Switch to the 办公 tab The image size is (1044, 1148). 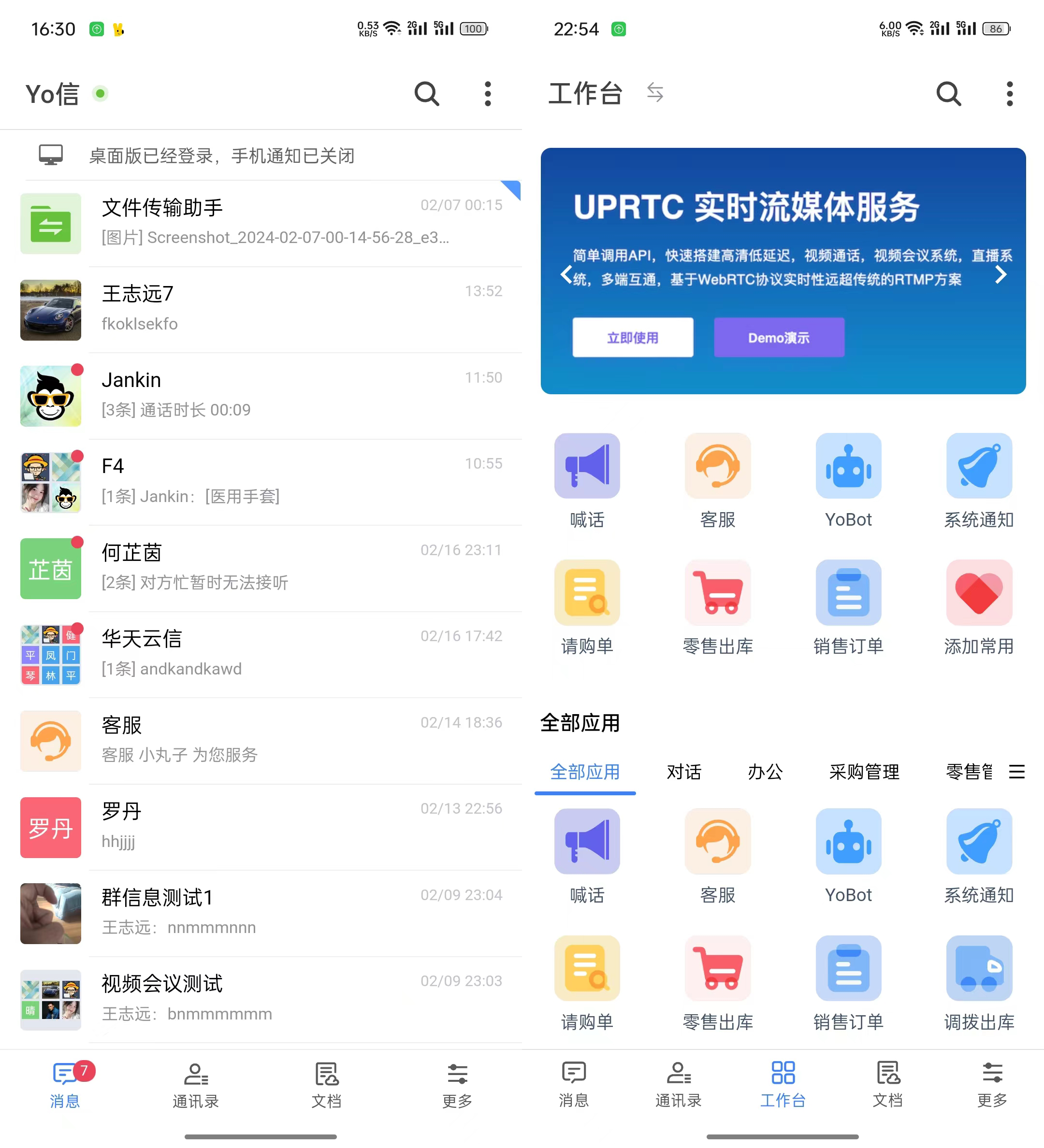[x=765, y=772]
